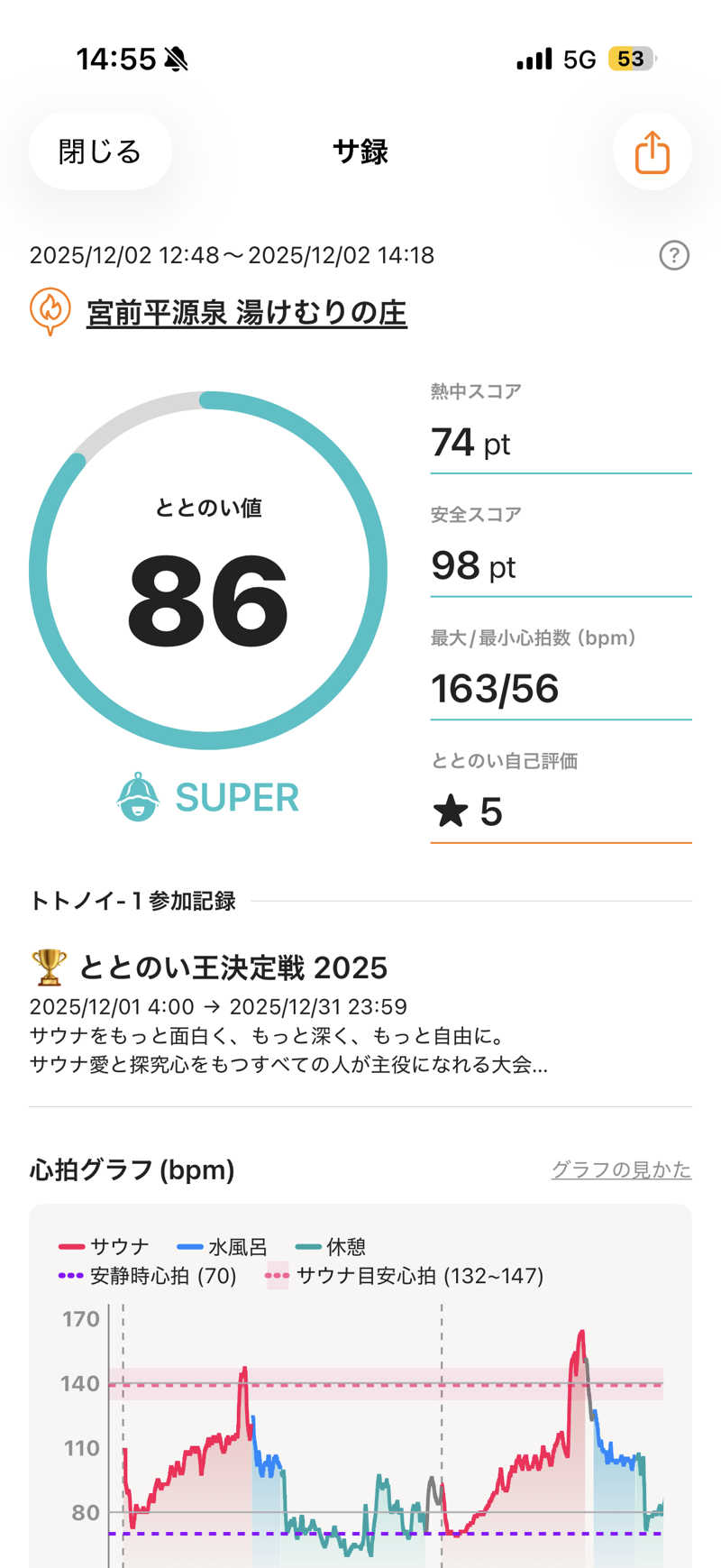View ととのい王決定戦 2025 event details

click(x=234, y=967)
